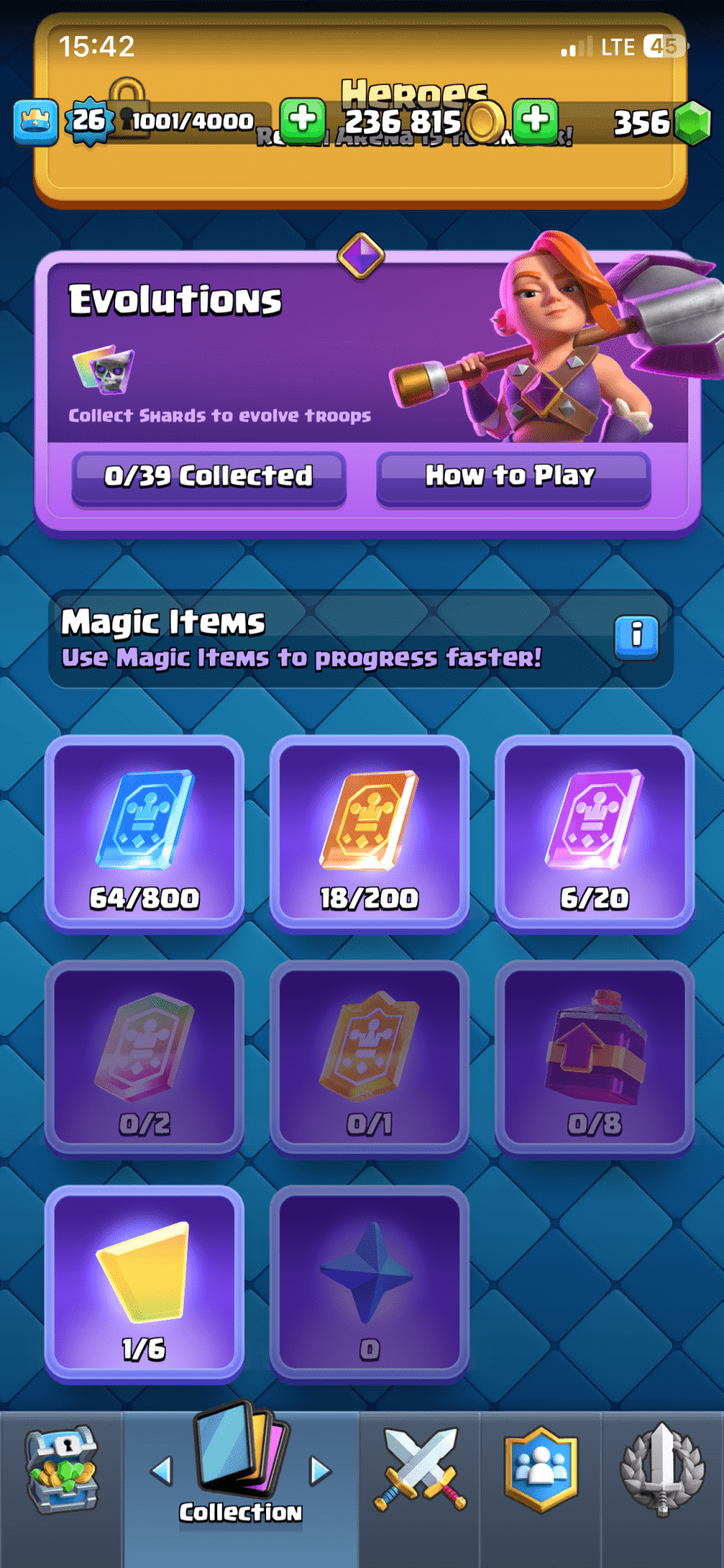Open How to Play for Evolutions
724x1568 pixels.
(x=513, y=478)
